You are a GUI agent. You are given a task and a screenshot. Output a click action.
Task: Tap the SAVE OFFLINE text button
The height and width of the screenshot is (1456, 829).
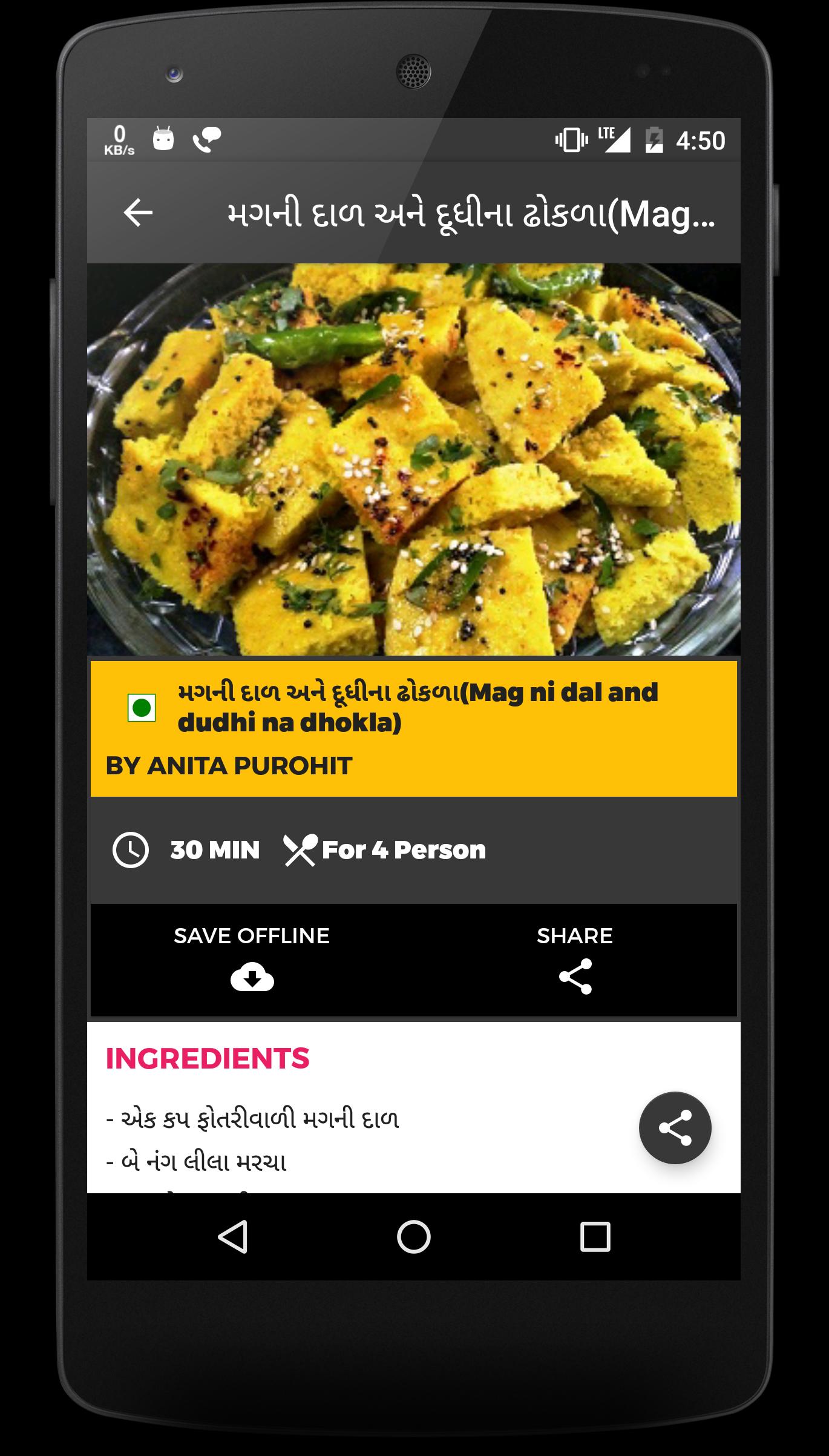point(251,935)
